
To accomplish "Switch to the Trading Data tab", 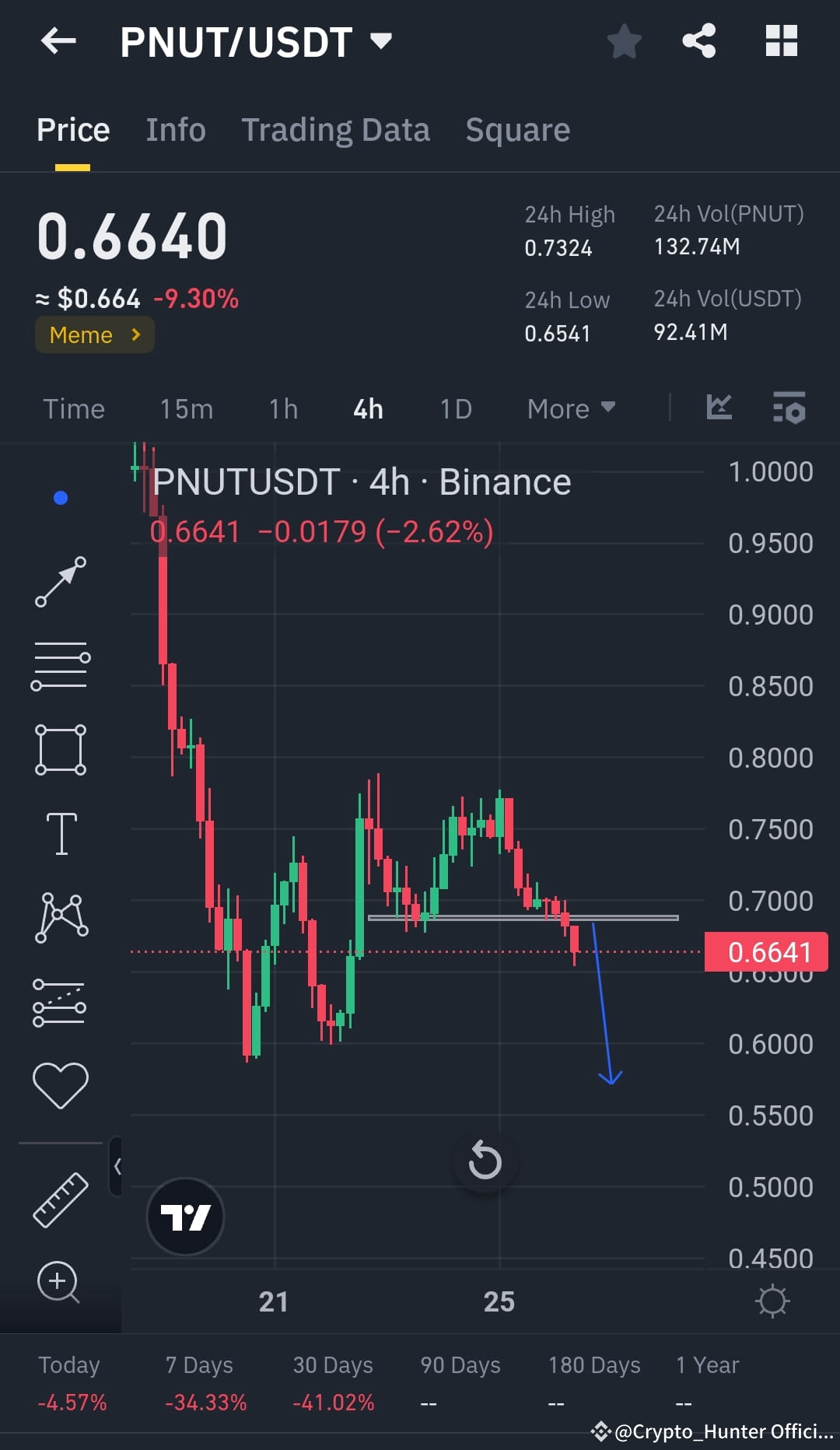I will 336,129.
